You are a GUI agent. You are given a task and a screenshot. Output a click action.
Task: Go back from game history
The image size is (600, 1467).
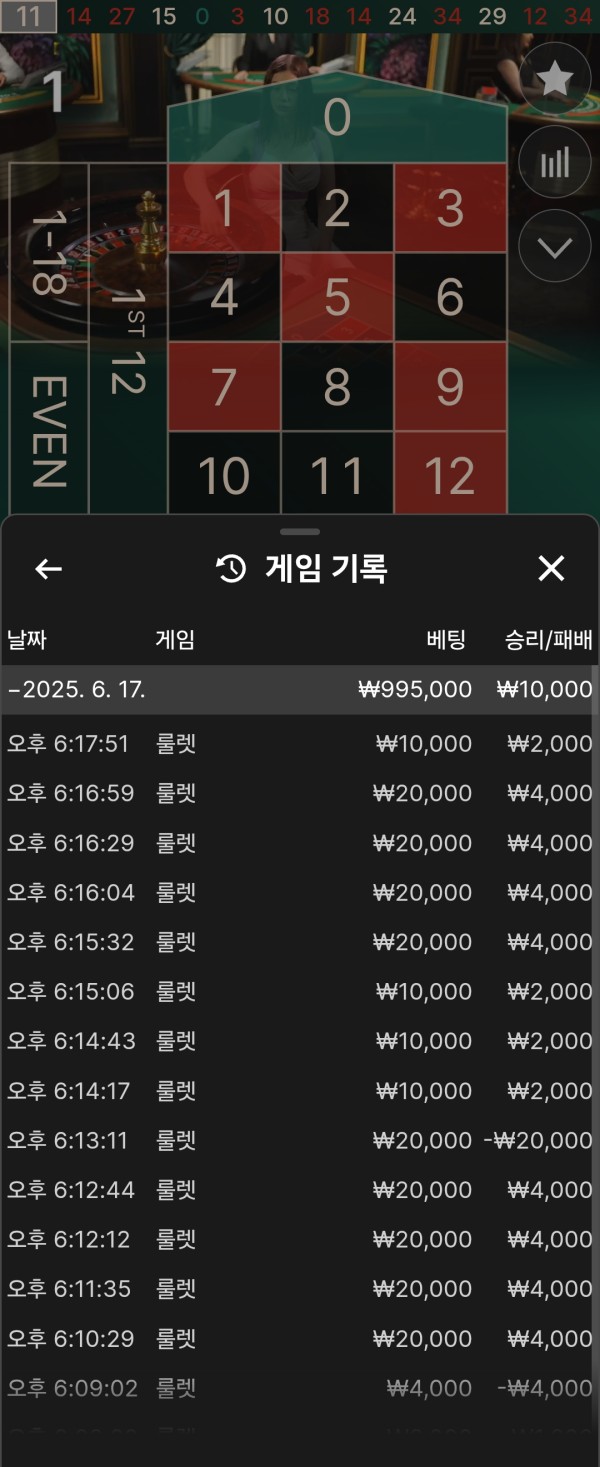point(48,569)
